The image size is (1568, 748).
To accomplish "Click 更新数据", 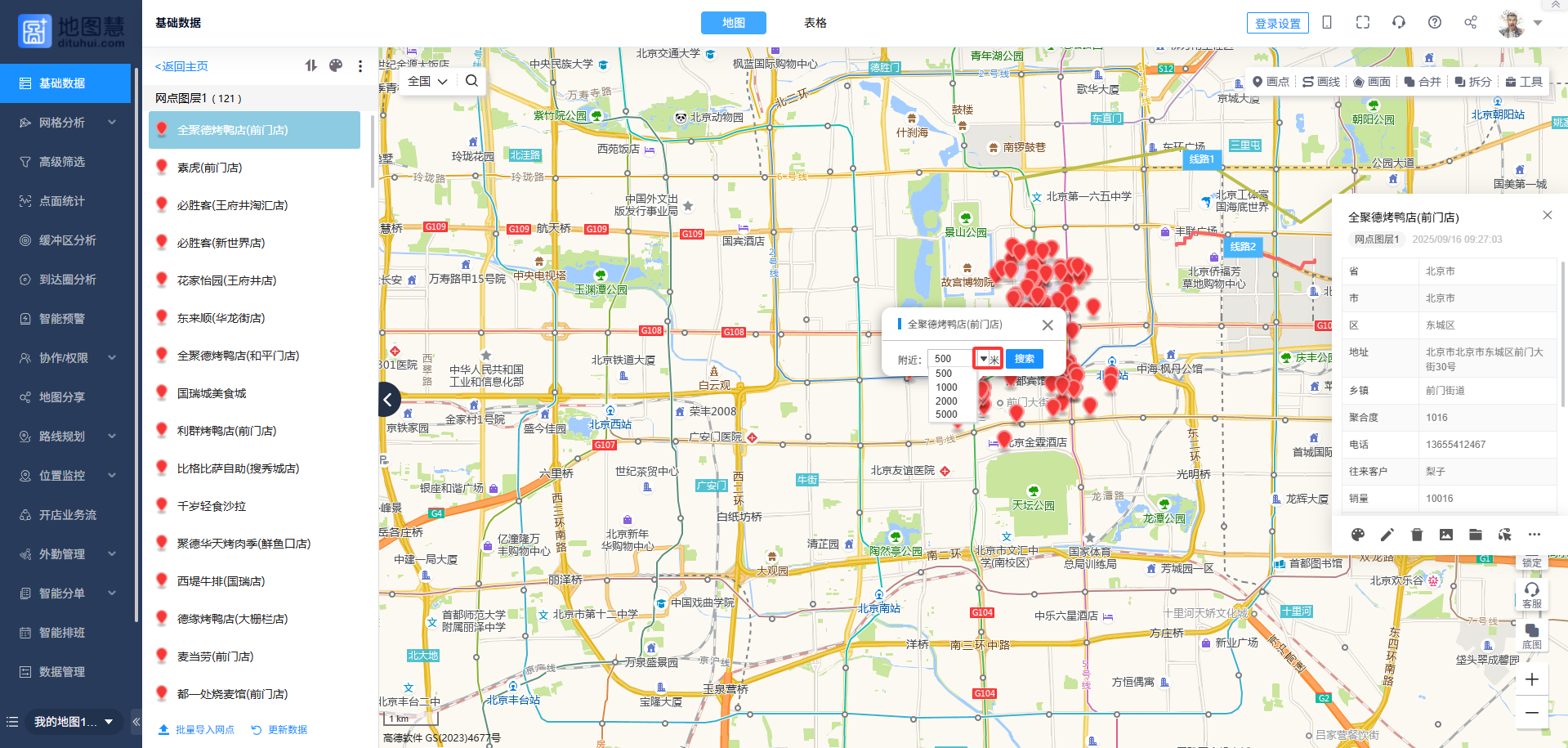I will coord(279,729).
